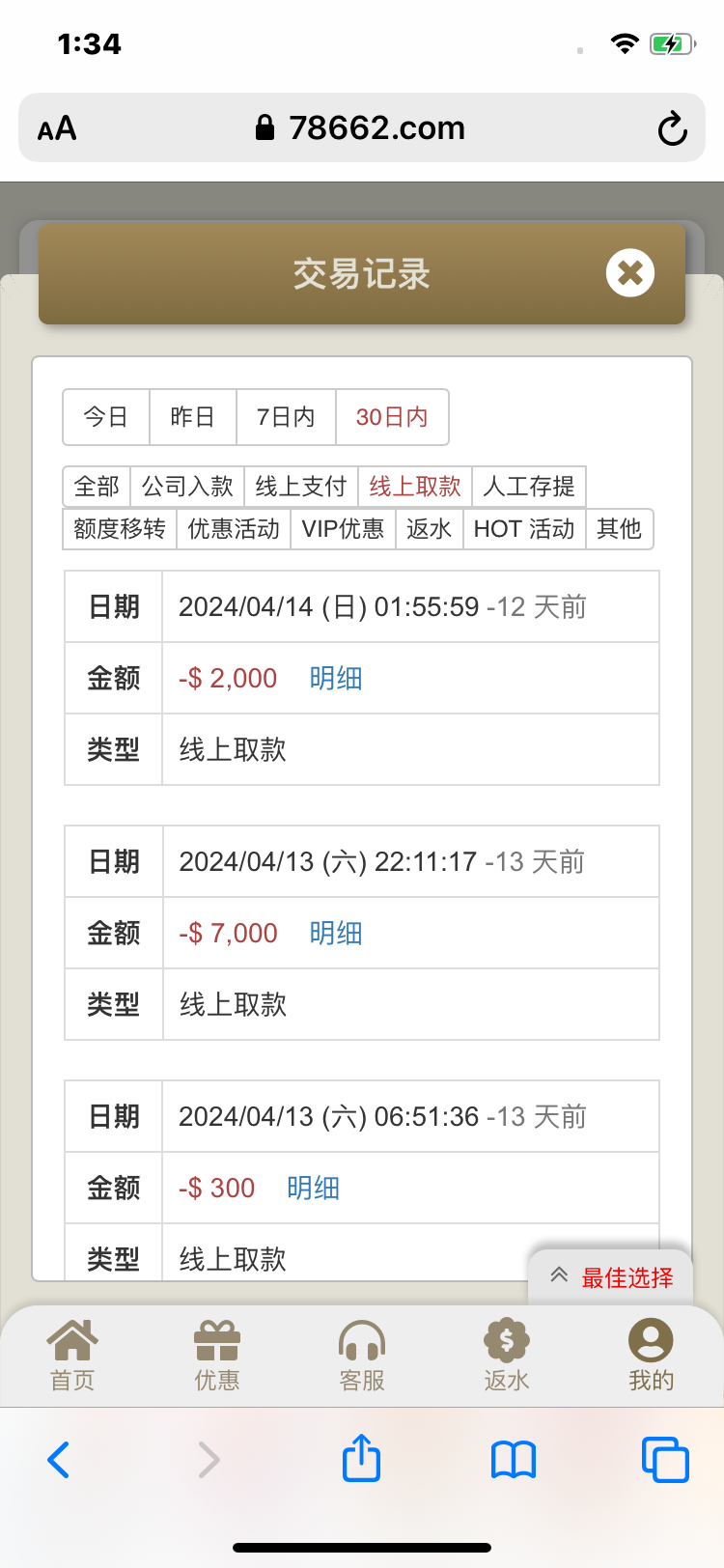This screenshot has width=724, height=1568.
Task: Filter records to 今日
Action: pyautogui.click(x=106, y=417)
